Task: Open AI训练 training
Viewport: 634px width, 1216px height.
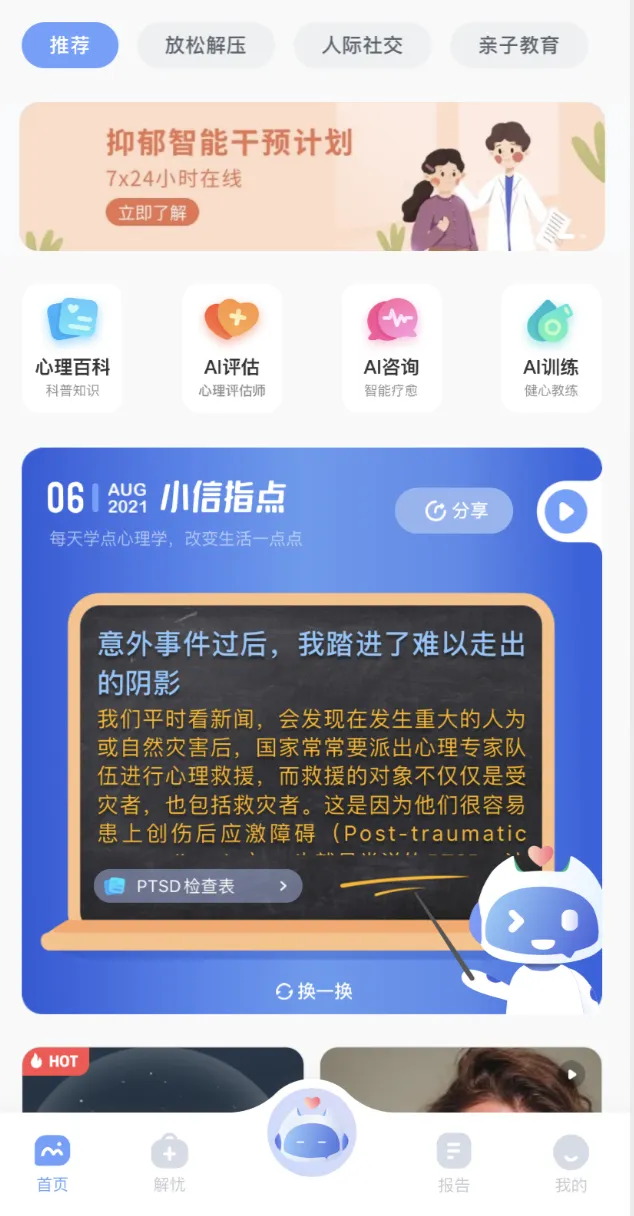Action: click(x=551, y=347)
